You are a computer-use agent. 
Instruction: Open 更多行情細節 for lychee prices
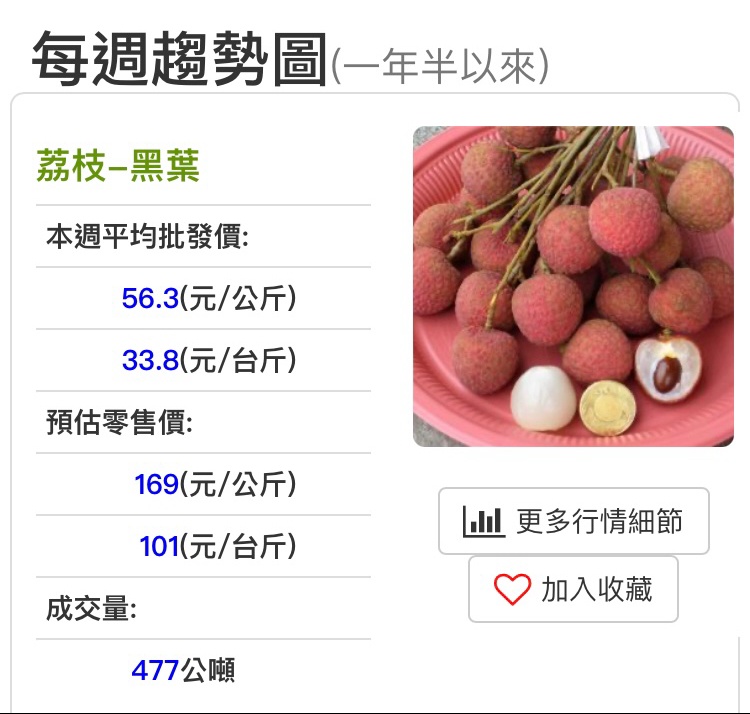[573, 521]
